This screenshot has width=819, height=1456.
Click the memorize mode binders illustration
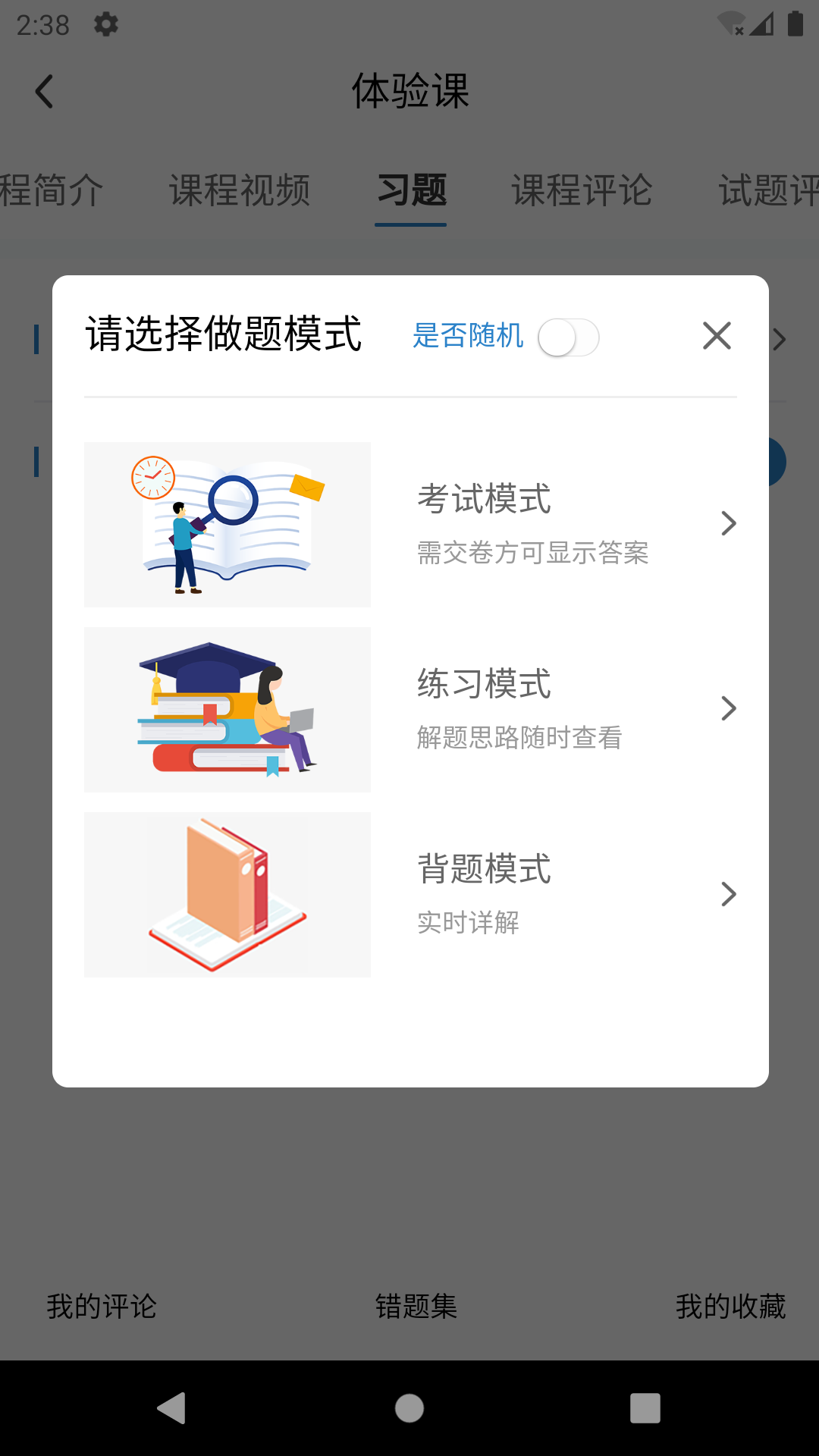click(x=227, y=895)
